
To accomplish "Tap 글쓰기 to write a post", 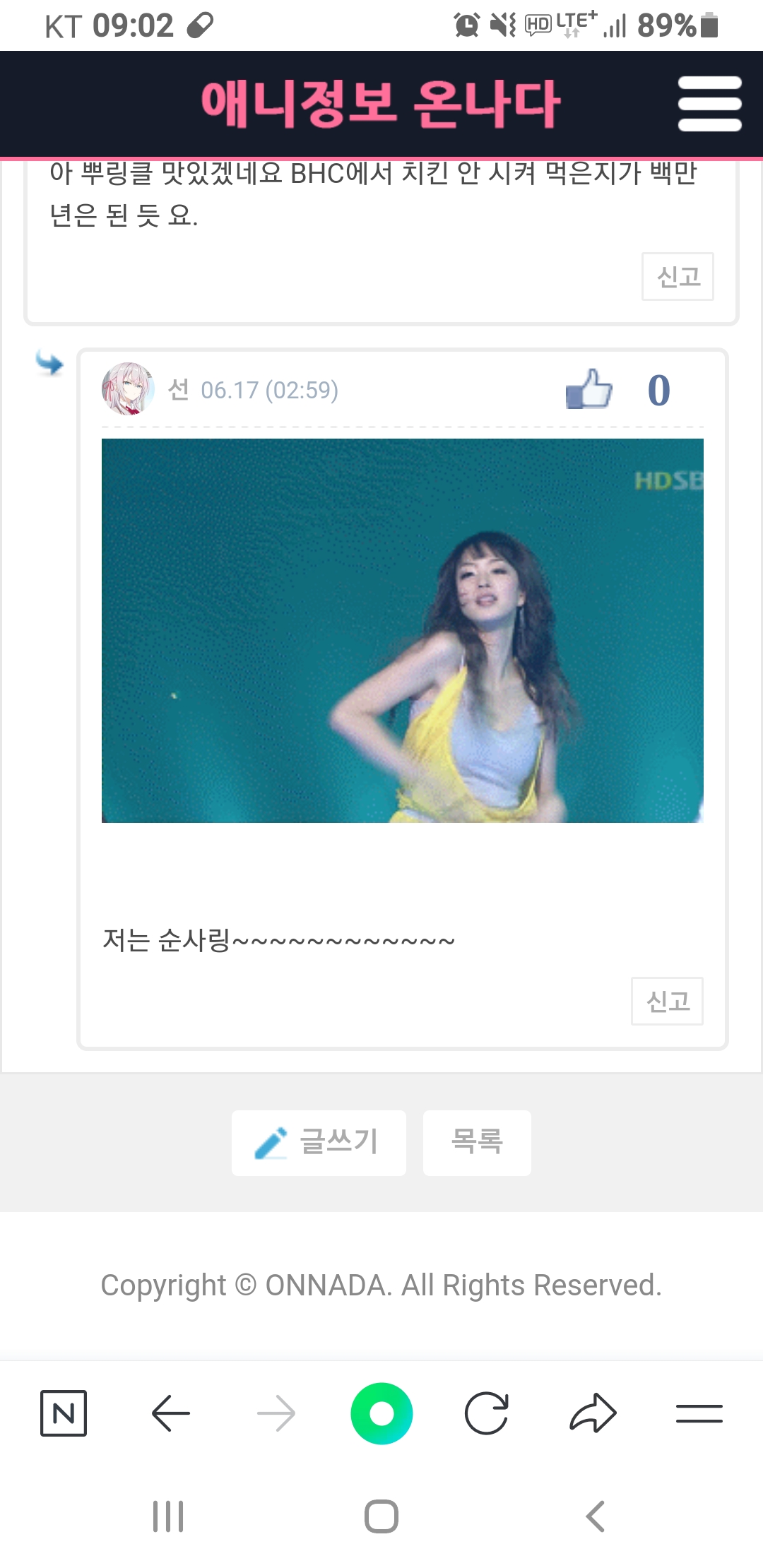I will [x=319, y=1142].
